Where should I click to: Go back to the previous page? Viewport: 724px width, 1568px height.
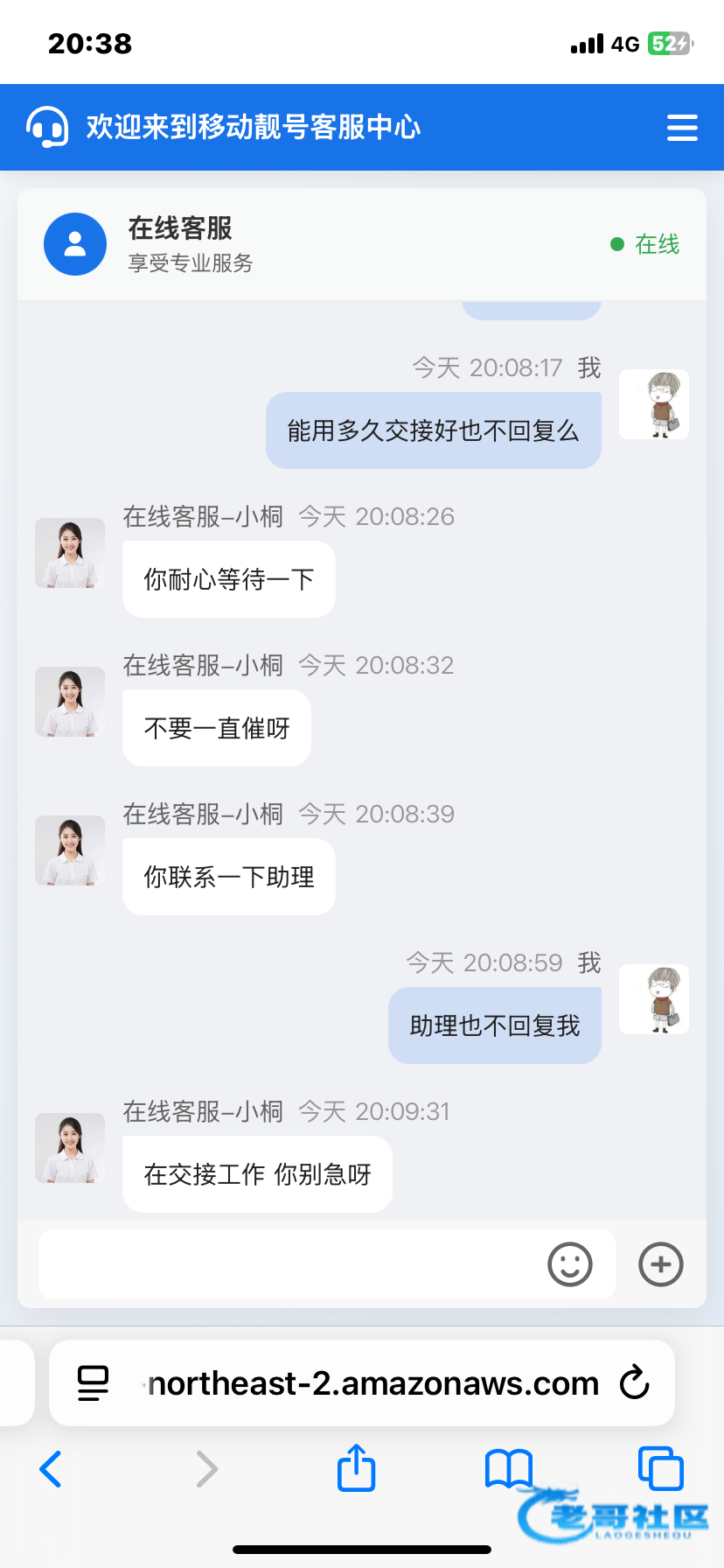51,1469
